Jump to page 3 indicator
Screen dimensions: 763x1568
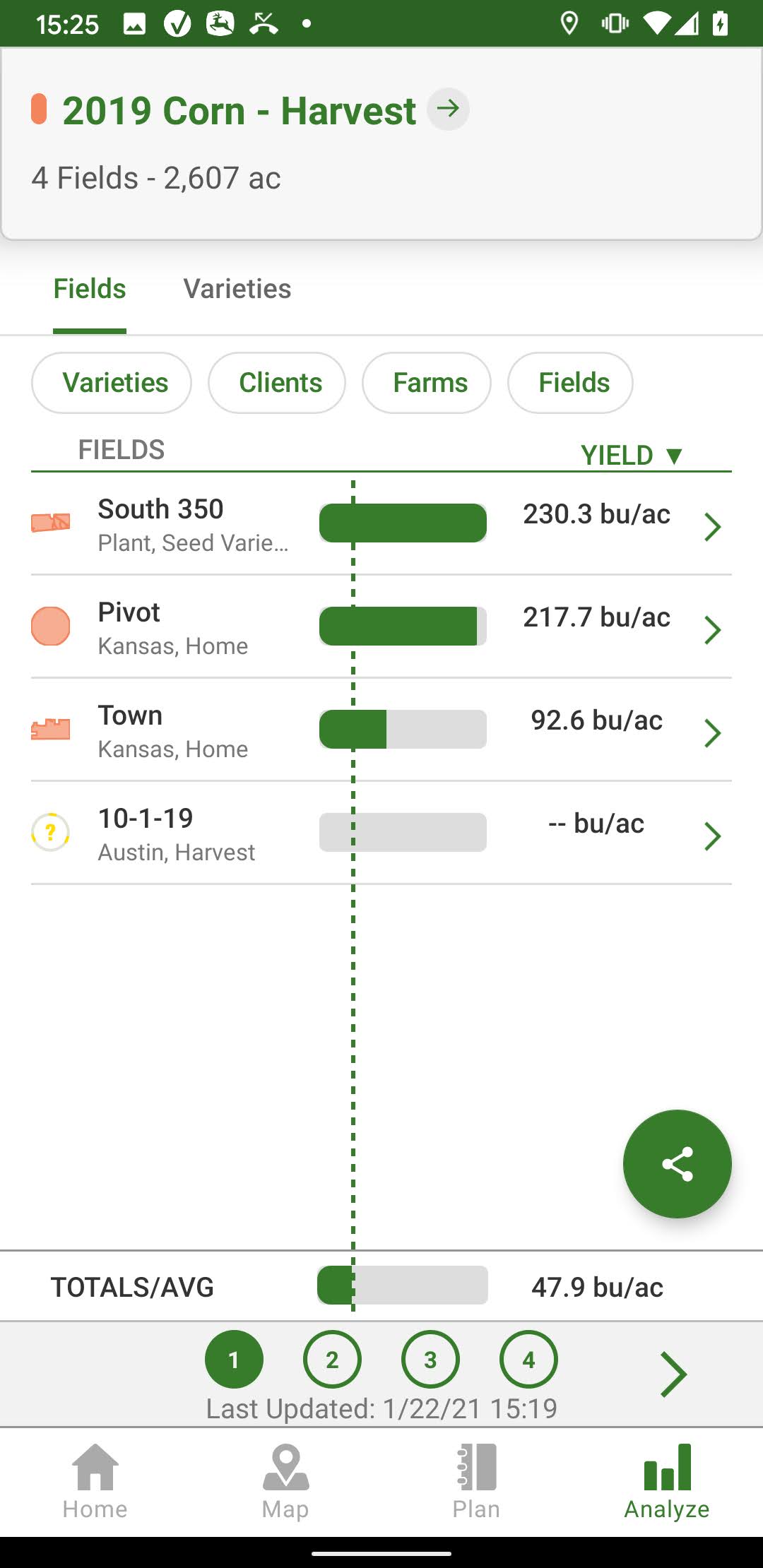coord(430,1360)
